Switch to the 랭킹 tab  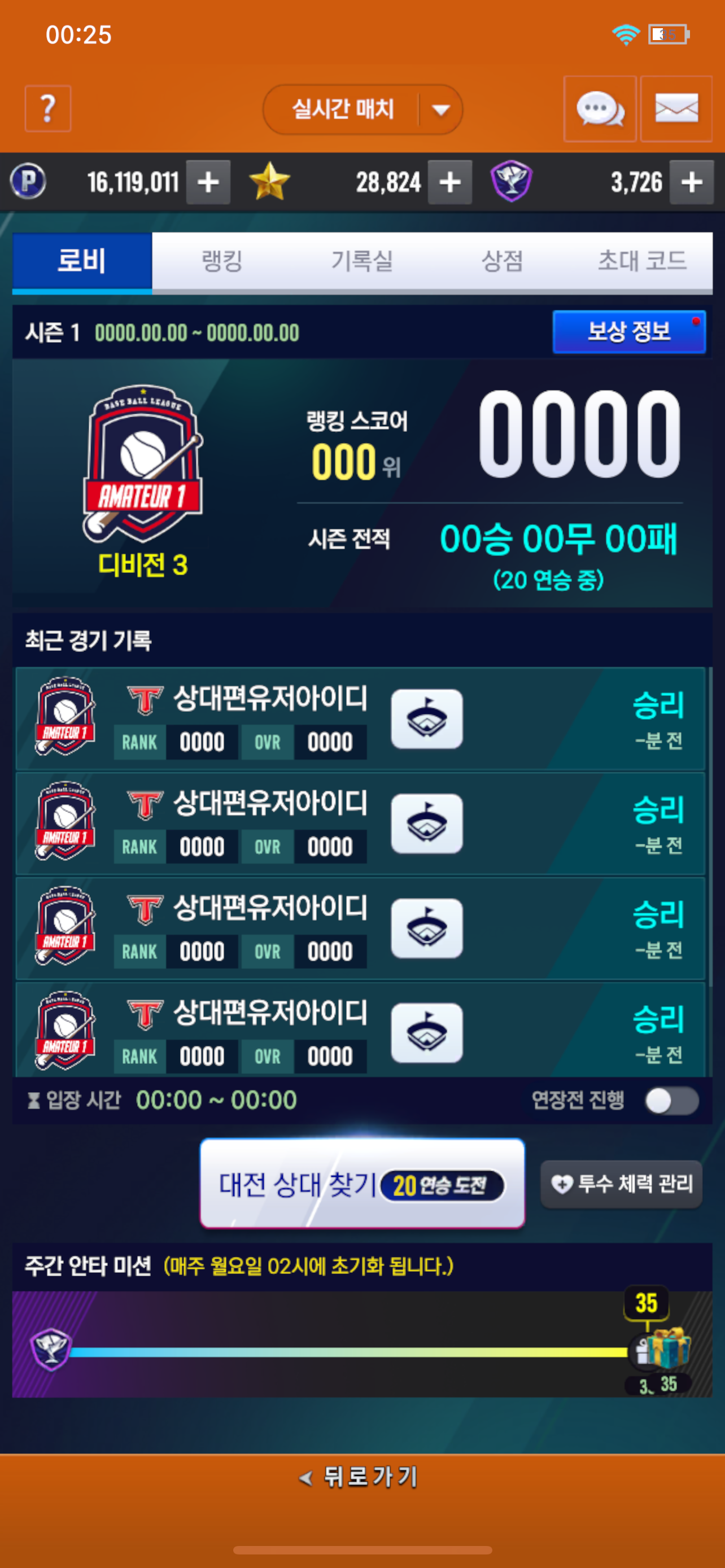(x=222, y=261)
